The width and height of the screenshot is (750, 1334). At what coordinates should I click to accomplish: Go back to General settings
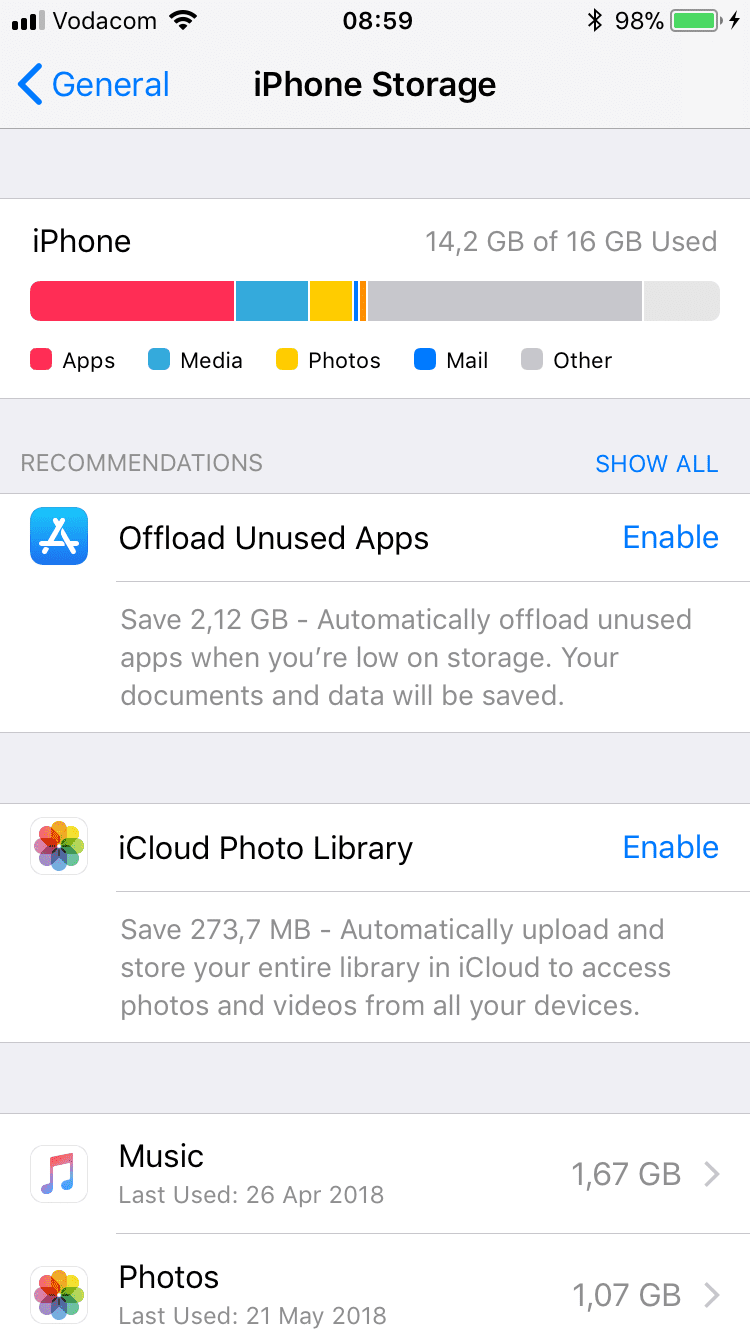click(x=94, y=85)
